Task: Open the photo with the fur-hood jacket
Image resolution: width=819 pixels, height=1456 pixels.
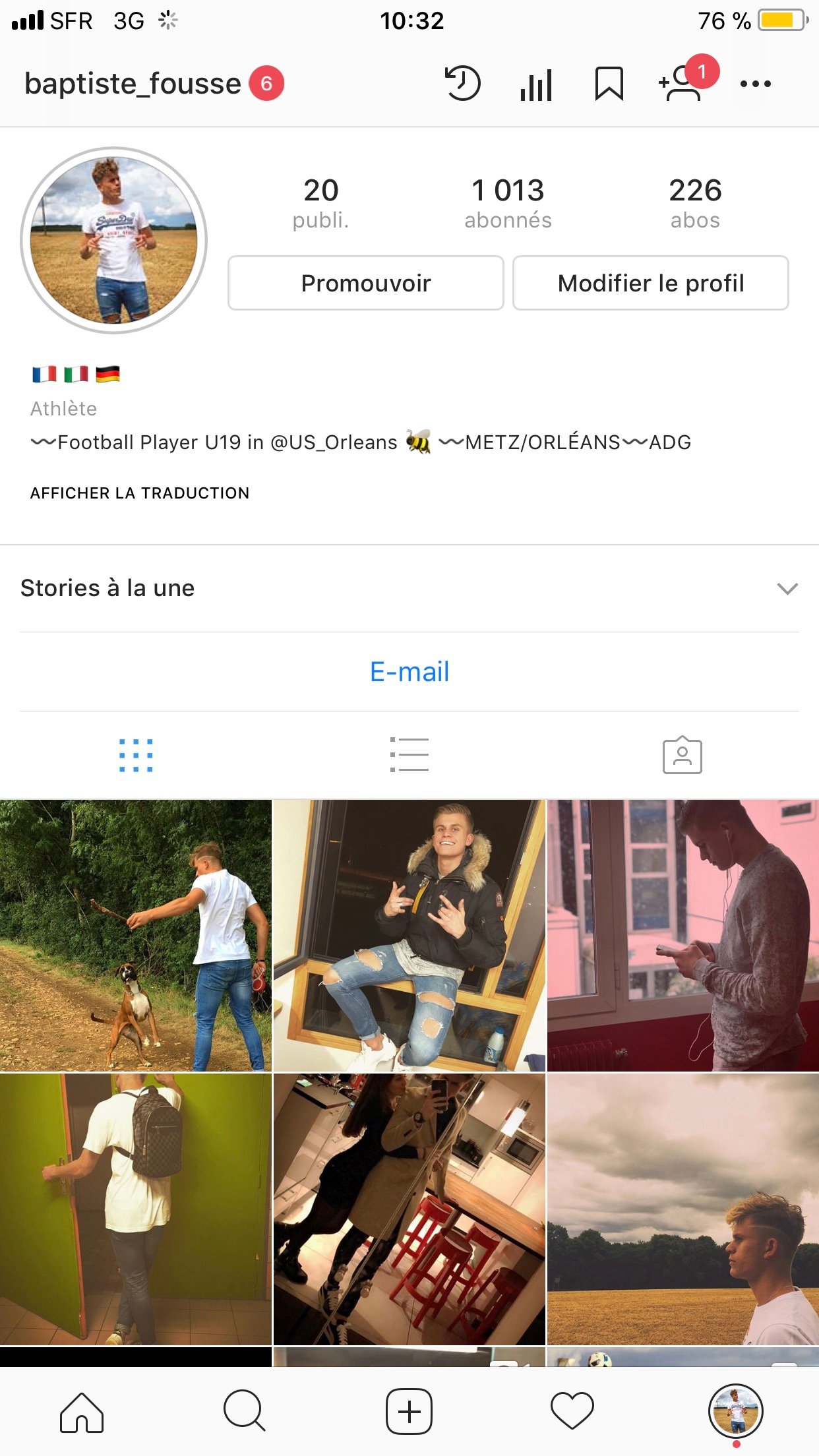Action: click(409, 935)
